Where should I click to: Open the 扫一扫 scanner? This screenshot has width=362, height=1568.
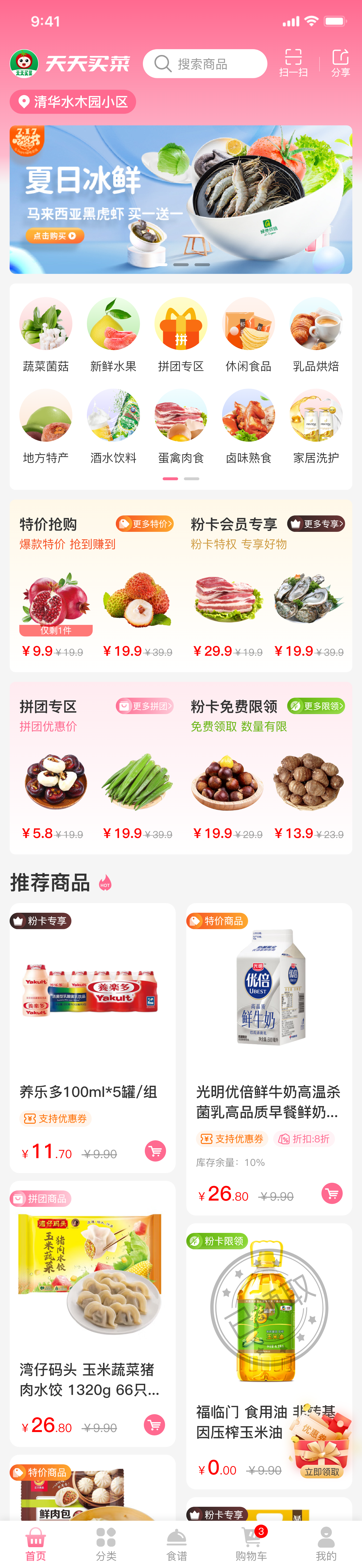pos(293,63)
